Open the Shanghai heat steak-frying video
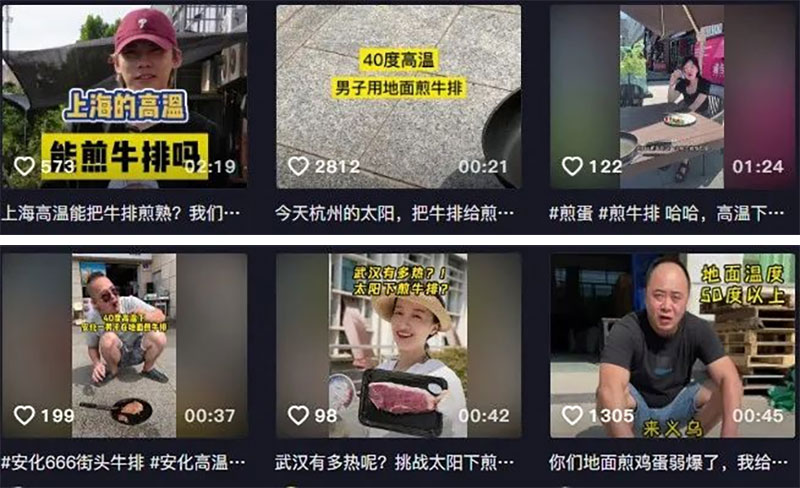Image resolution: width=800 pixels, height=488 pixels. tap(124, 97)
